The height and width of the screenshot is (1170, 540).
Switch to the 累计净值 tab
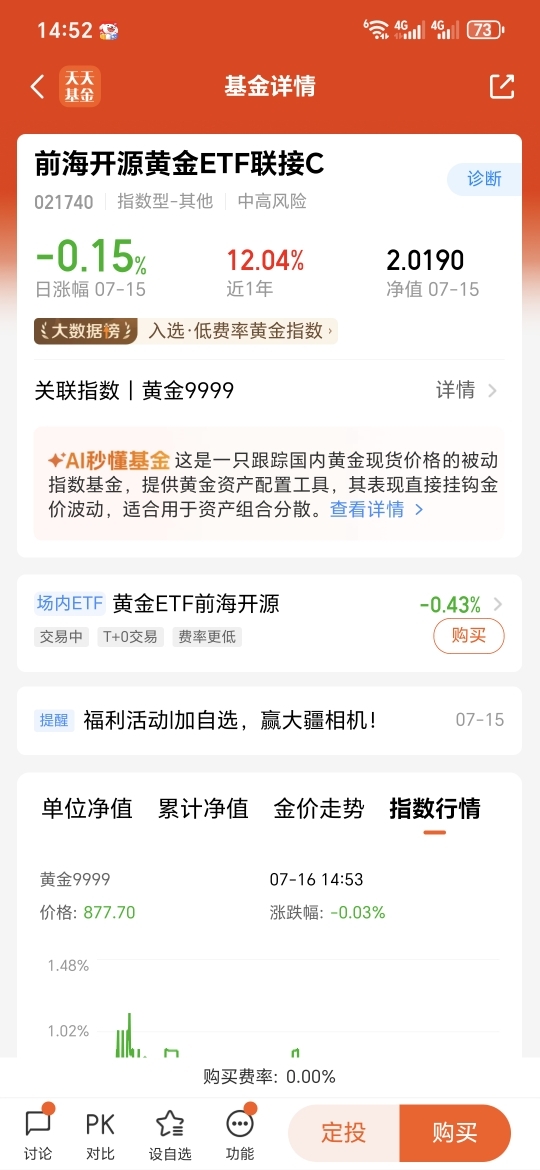point(203,809)
